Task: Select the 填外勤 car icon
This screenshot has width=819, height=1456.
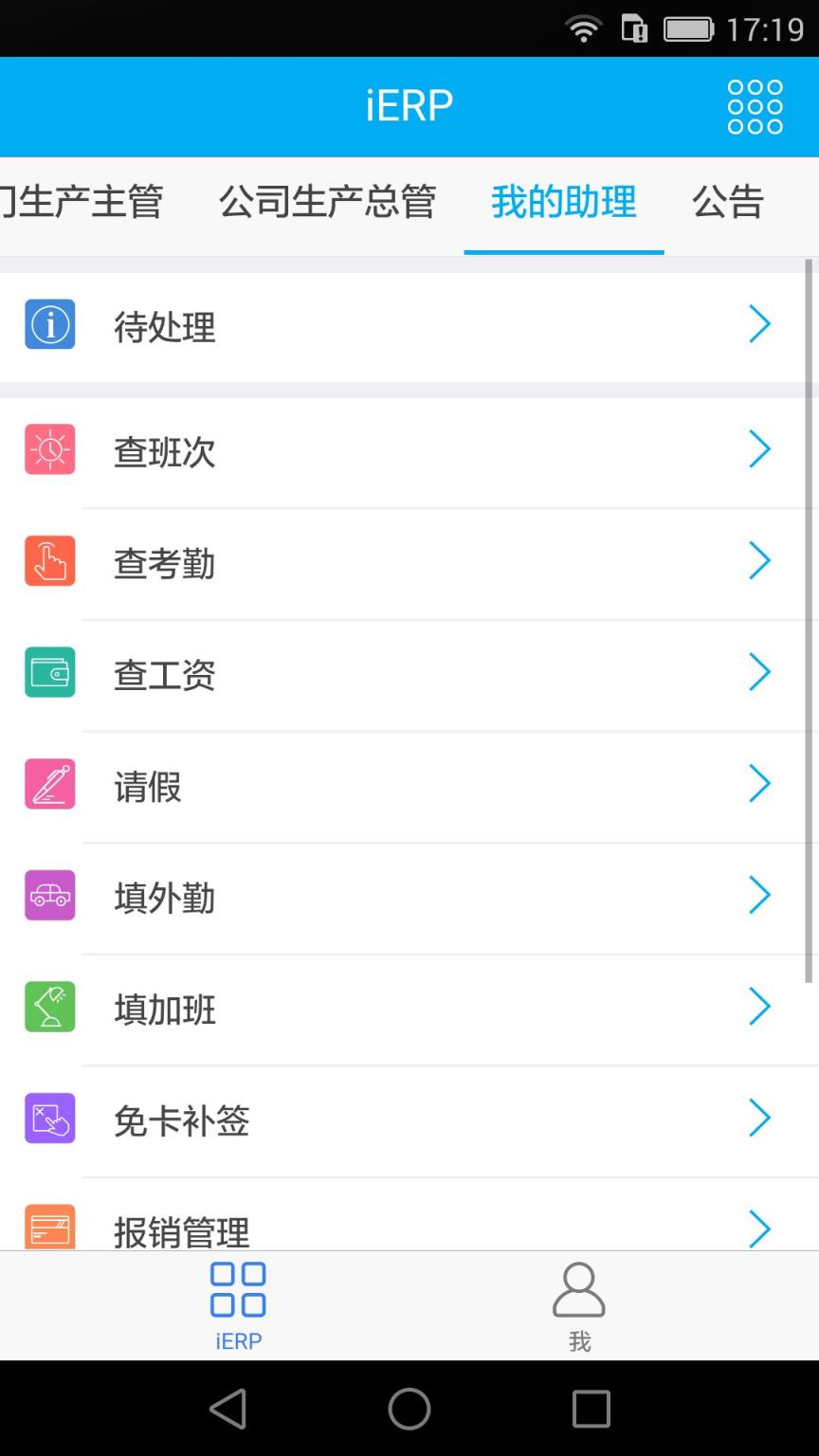Action: (49, 896)
